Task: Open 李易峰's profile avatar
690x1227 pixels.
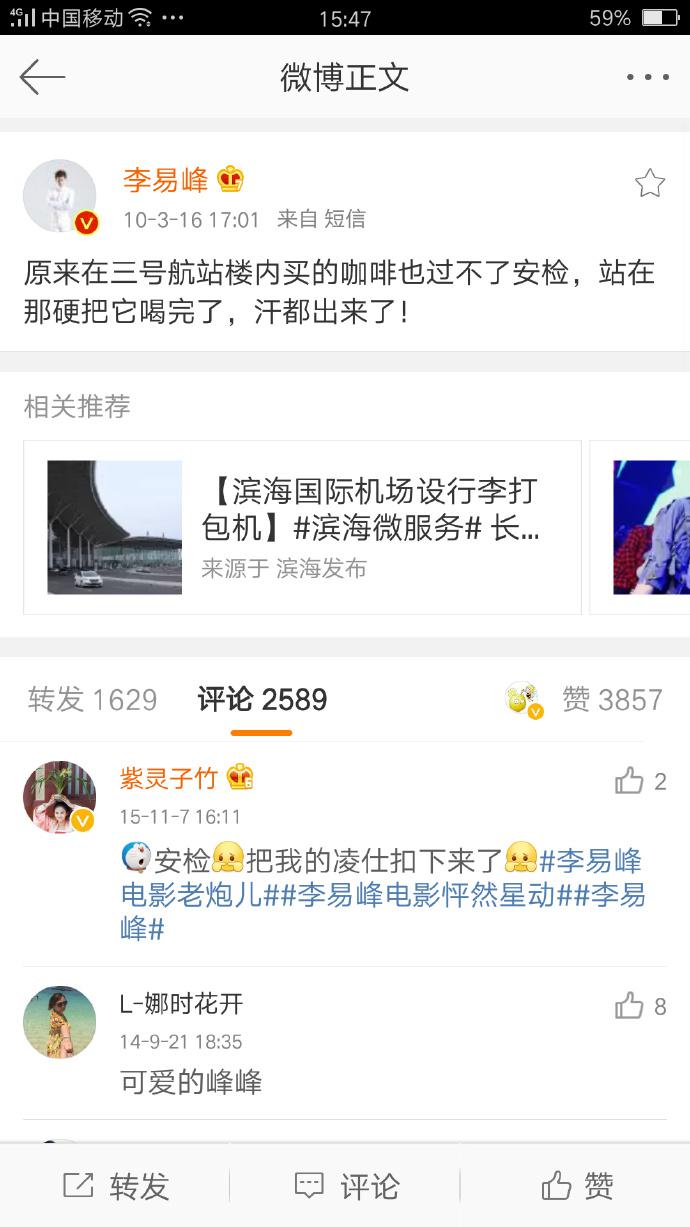Action: tap(60, 196)
